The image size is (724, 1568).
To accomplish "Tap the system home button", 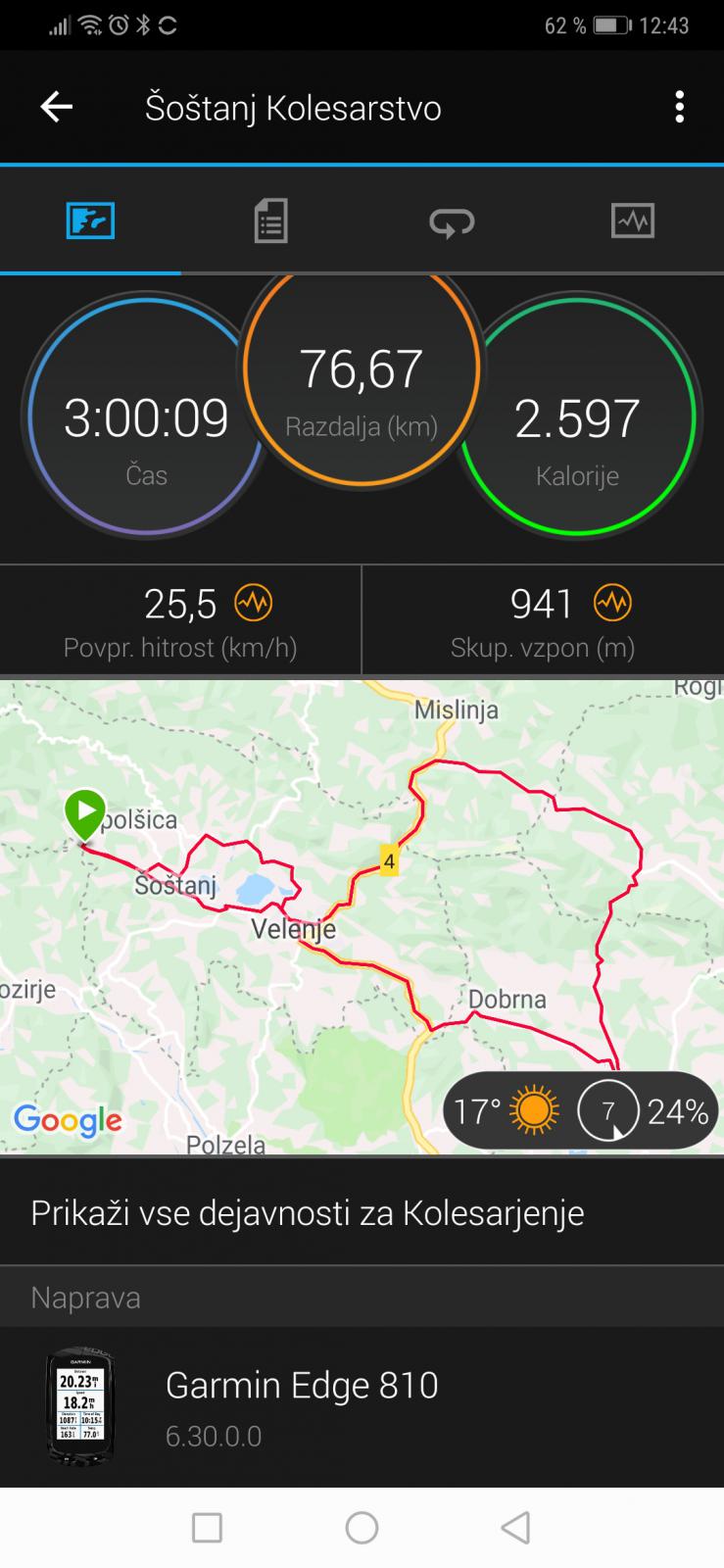I will [362, 1527].
